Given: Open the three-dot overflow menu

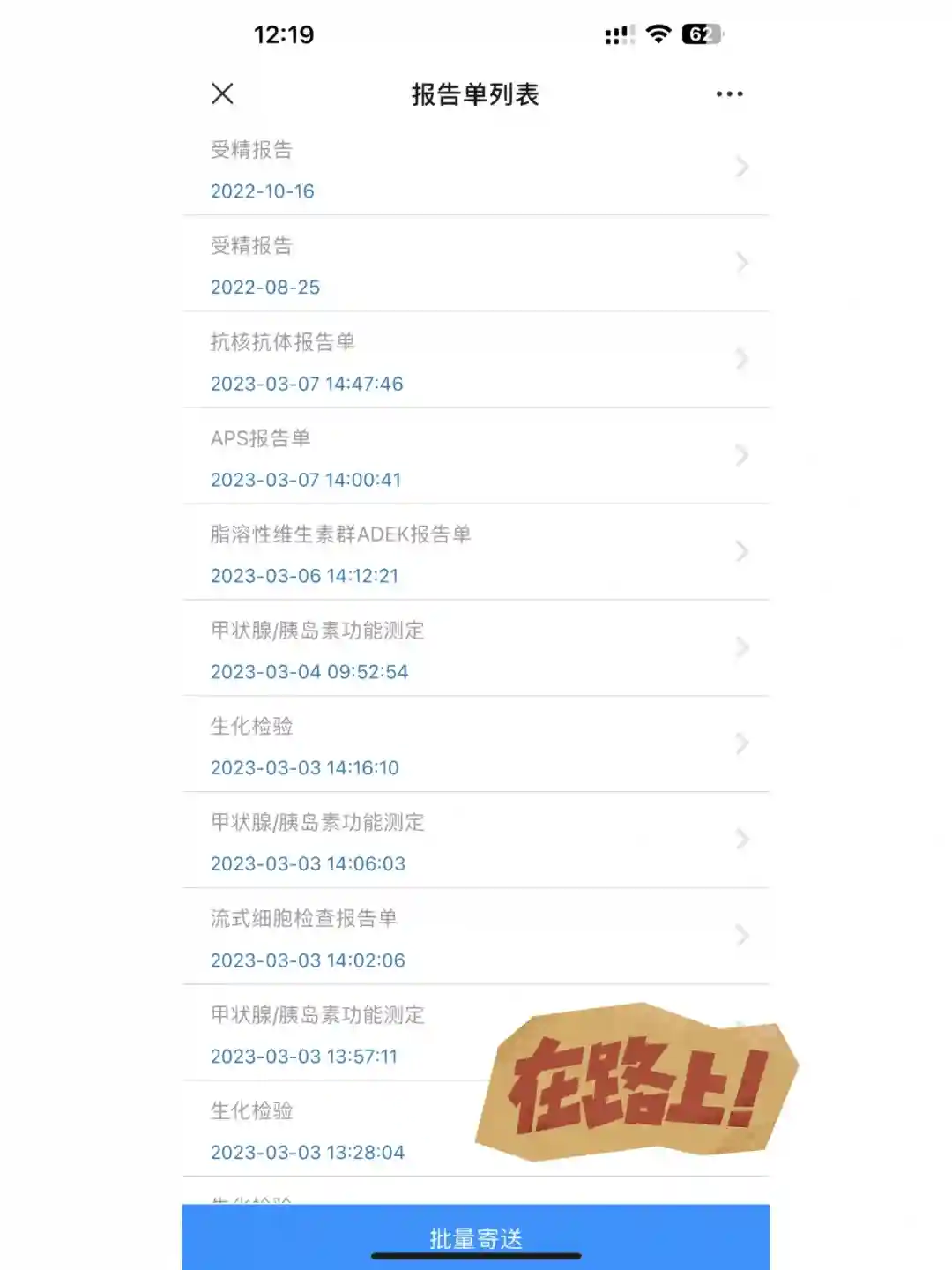Looking at the screenshot, I should pyautogui.click(x=729, y=93).
